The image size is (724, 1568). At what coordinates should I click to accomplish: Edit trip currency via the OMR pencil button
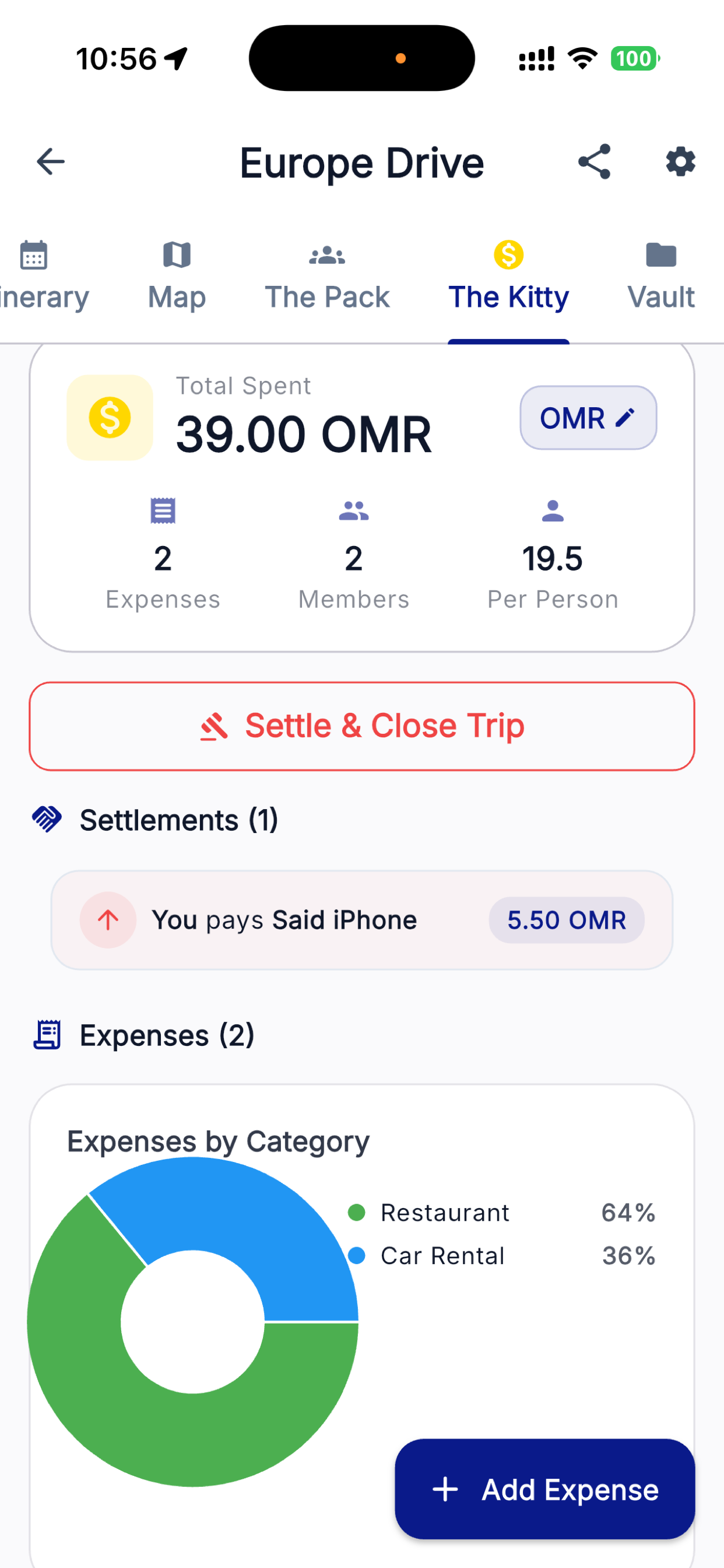[587, 418]
